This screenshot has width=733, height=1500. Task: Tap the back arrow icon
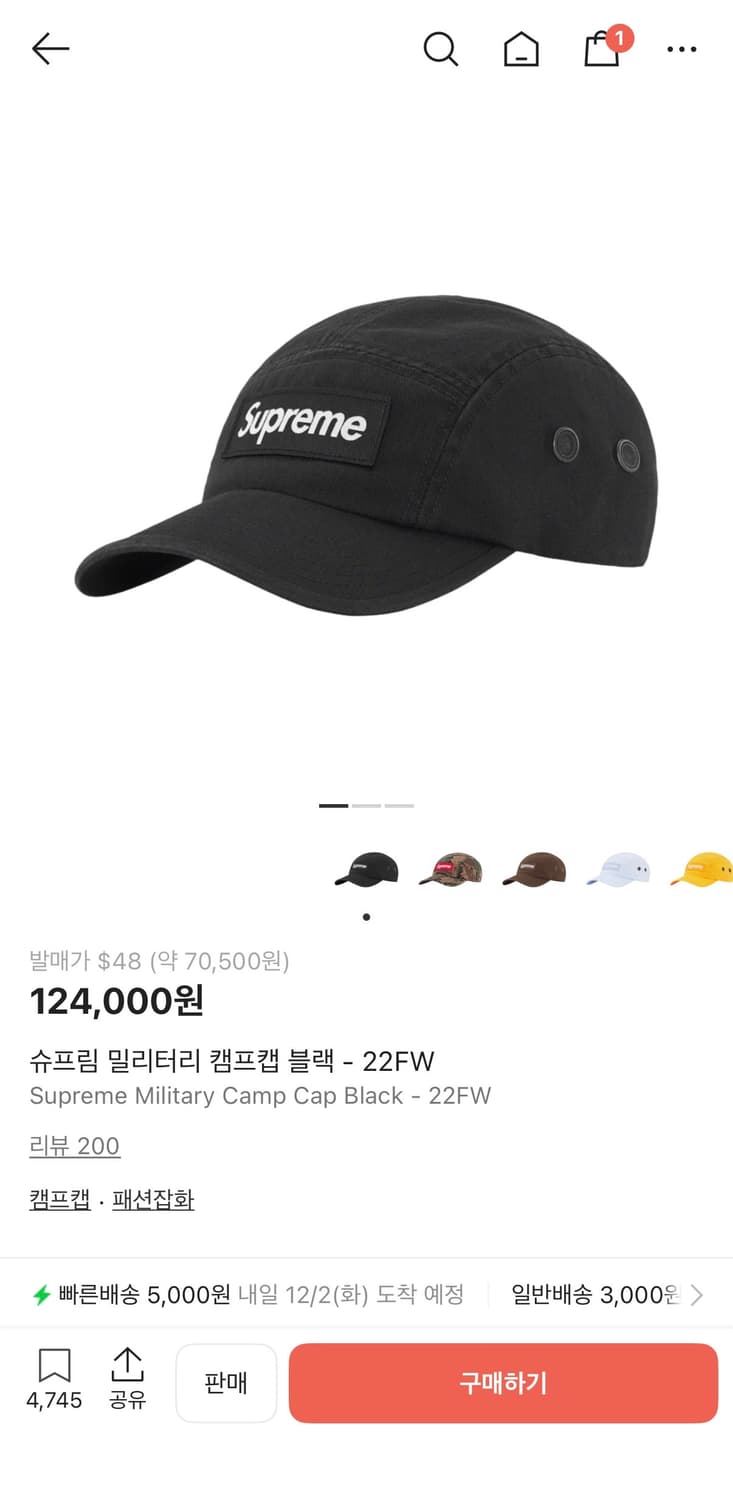50,48
